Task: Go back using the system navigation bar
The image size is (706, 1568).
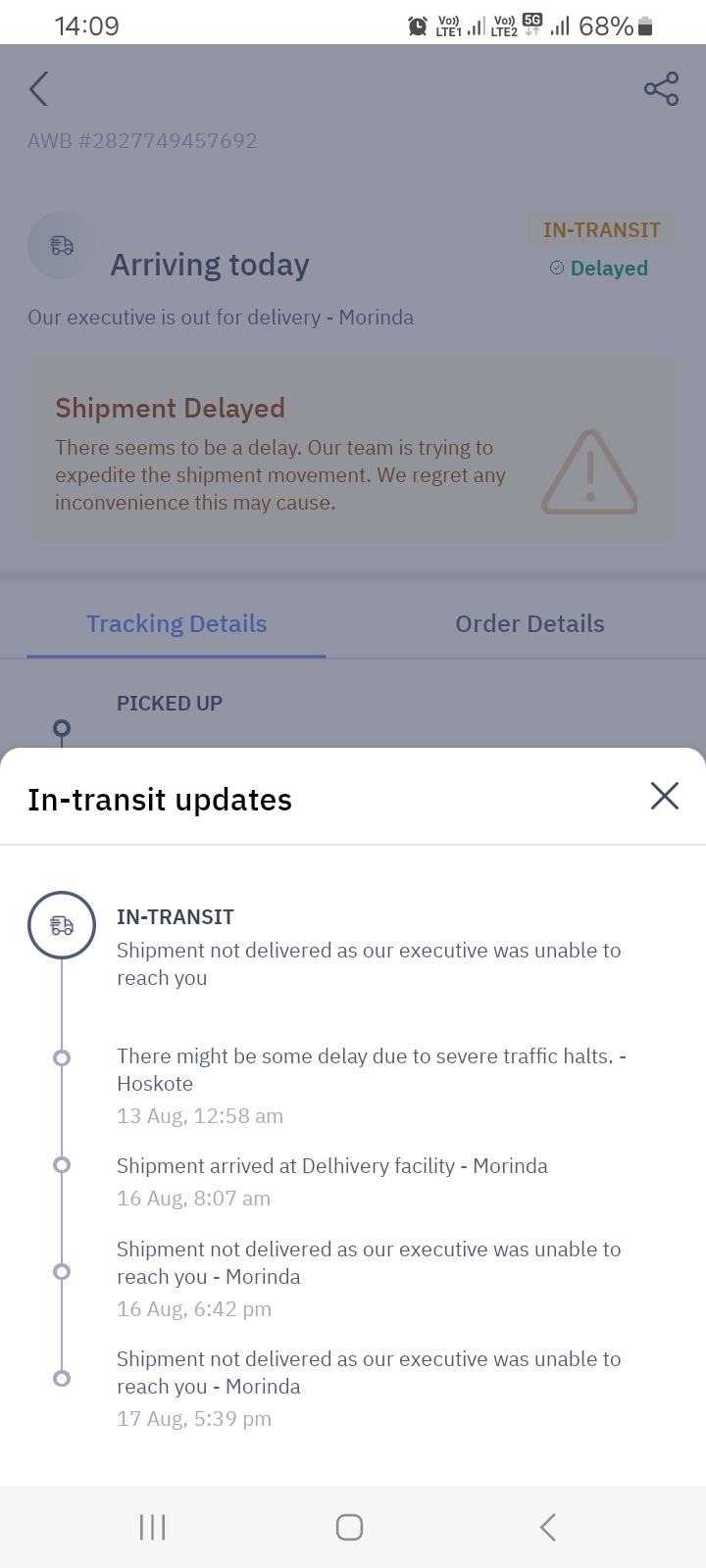Action: point(548,1526)
